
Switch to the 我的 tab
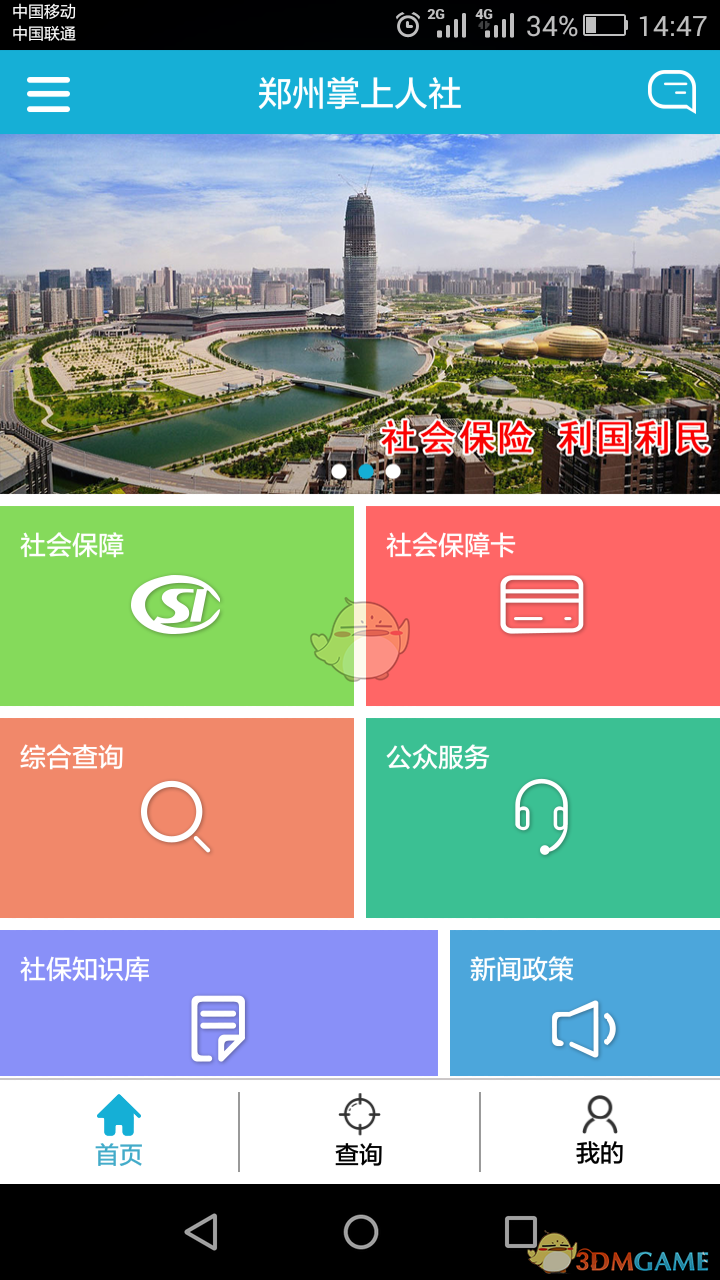pos(599,1131)
